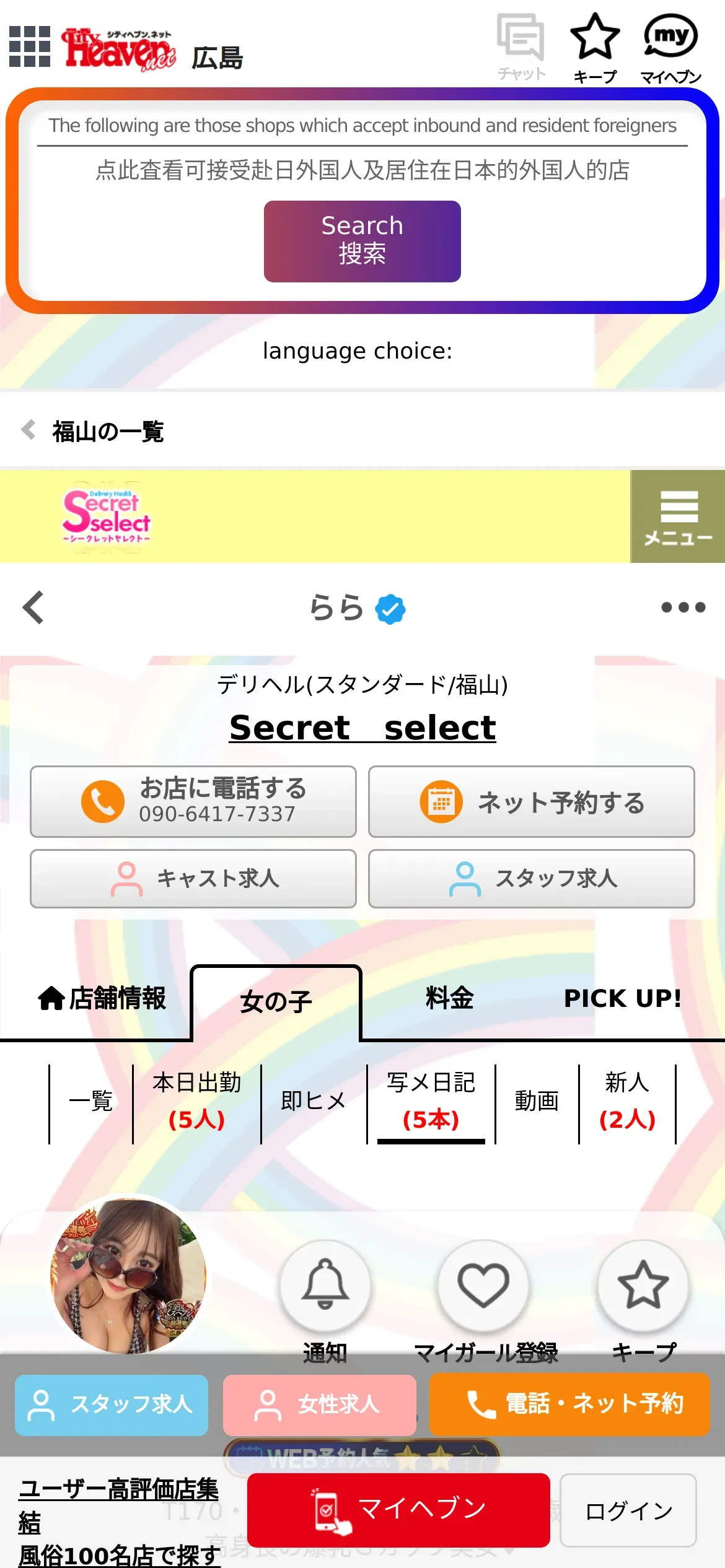Screen dimensions: 725x1568
Task: Go back to 福山の一覧
Action: pos(93,431)
